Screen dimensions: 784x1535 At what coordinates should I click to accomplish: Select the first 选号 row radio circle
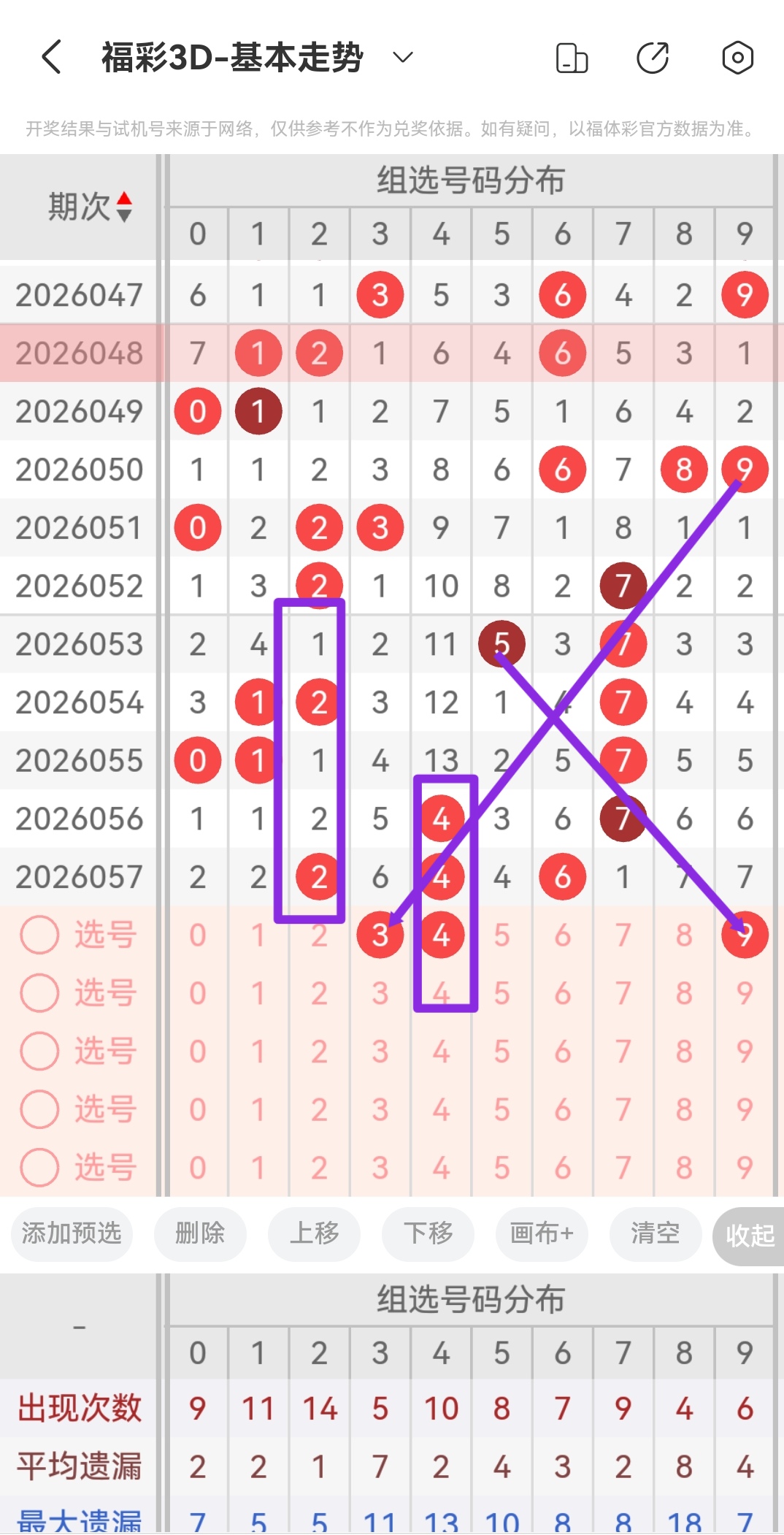point(39,934)
